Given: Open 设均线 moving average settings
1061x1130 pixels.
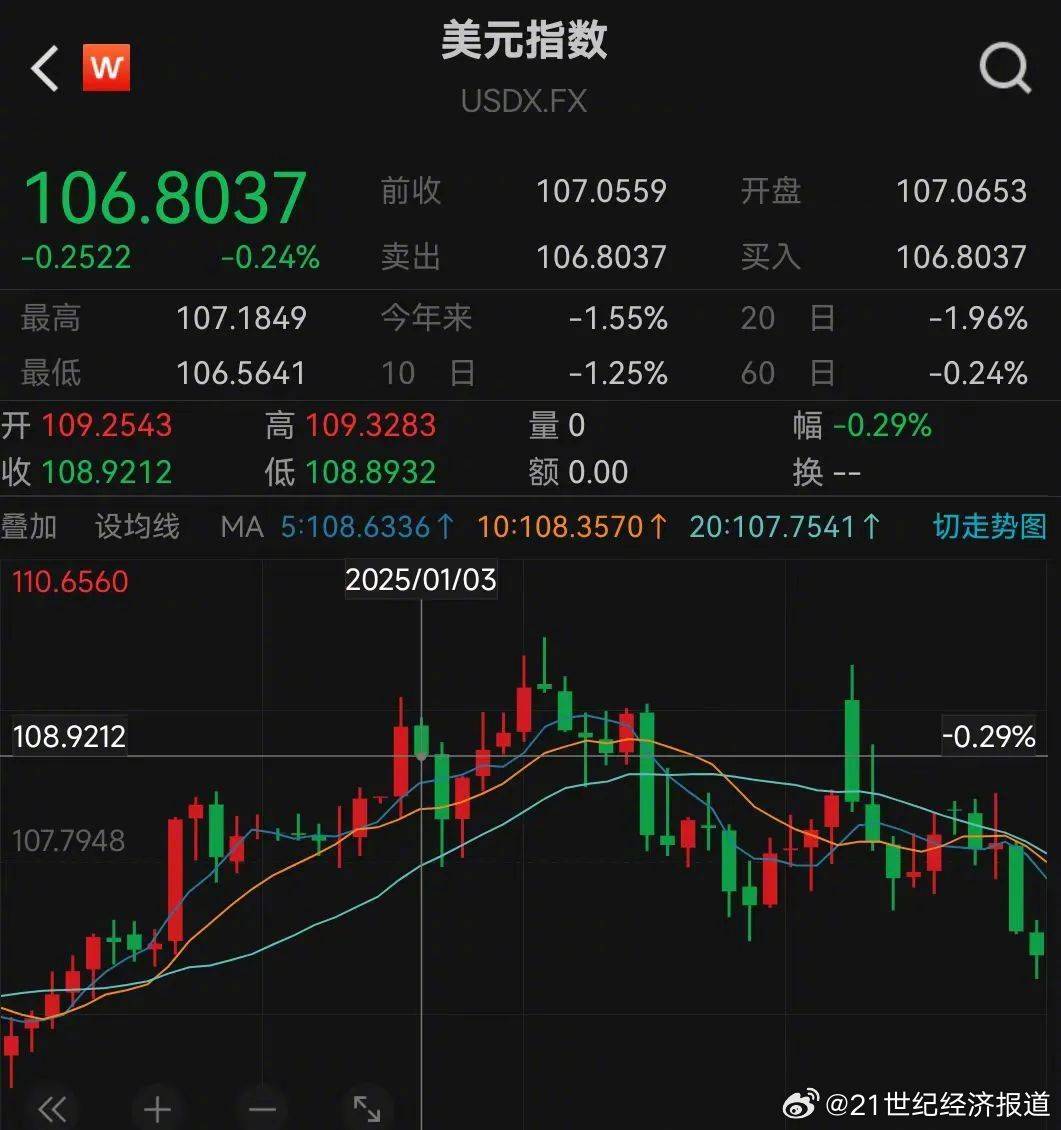Looking at the screenshot, I should 137,526.
